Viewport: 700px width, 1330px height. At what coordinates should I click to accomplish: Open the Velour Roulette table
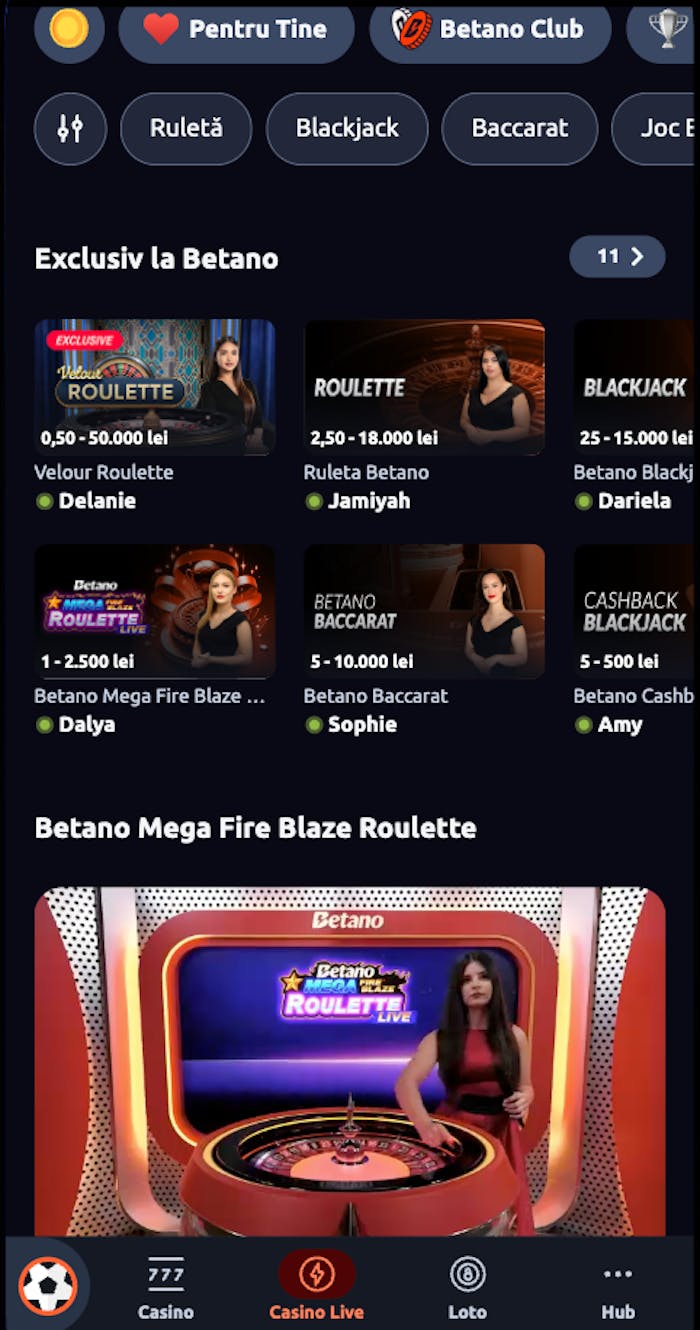[x=155, y=387]
